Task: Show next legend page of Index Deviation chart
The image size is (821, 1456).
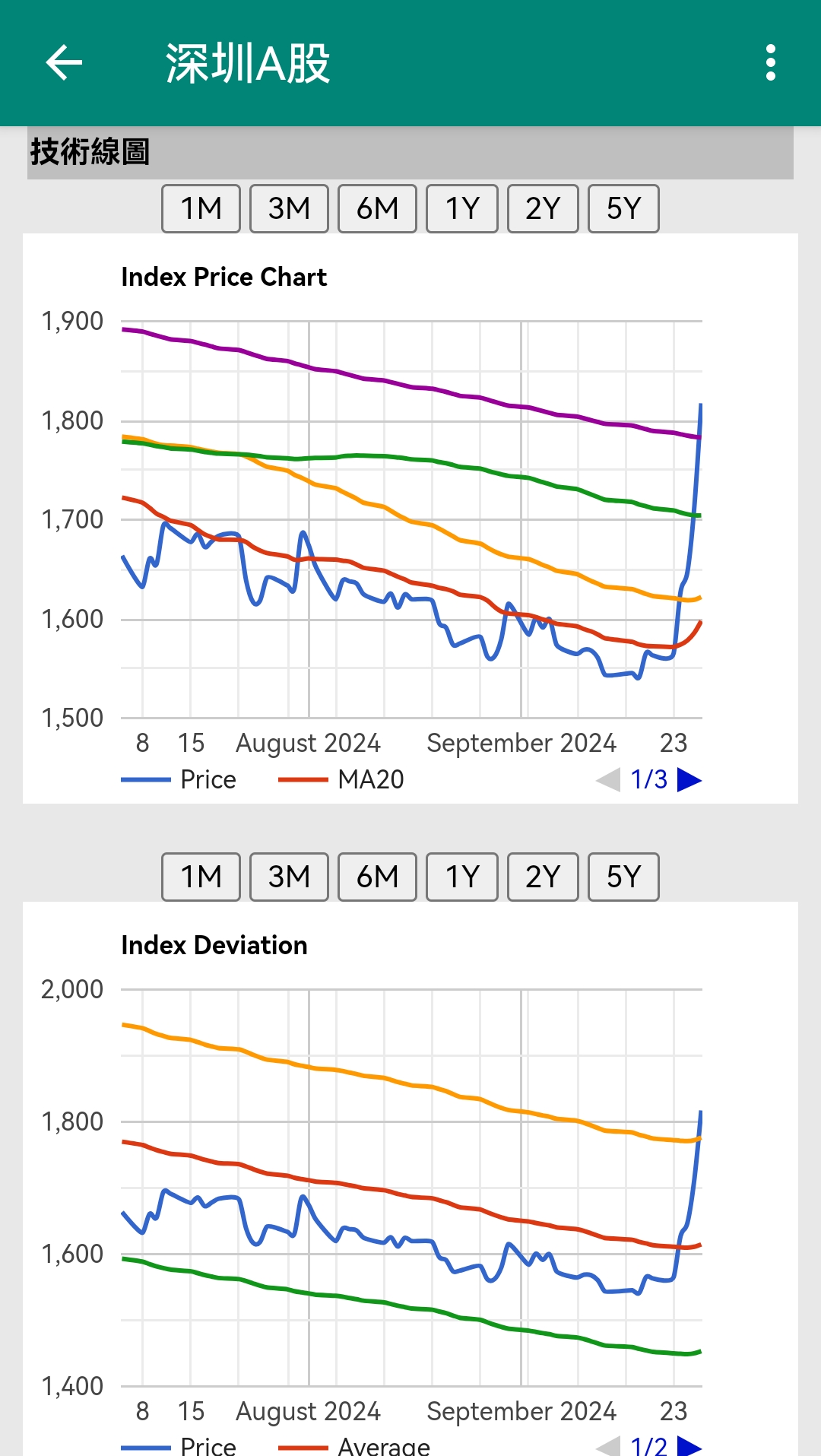Action: (x=689, y=1445)
